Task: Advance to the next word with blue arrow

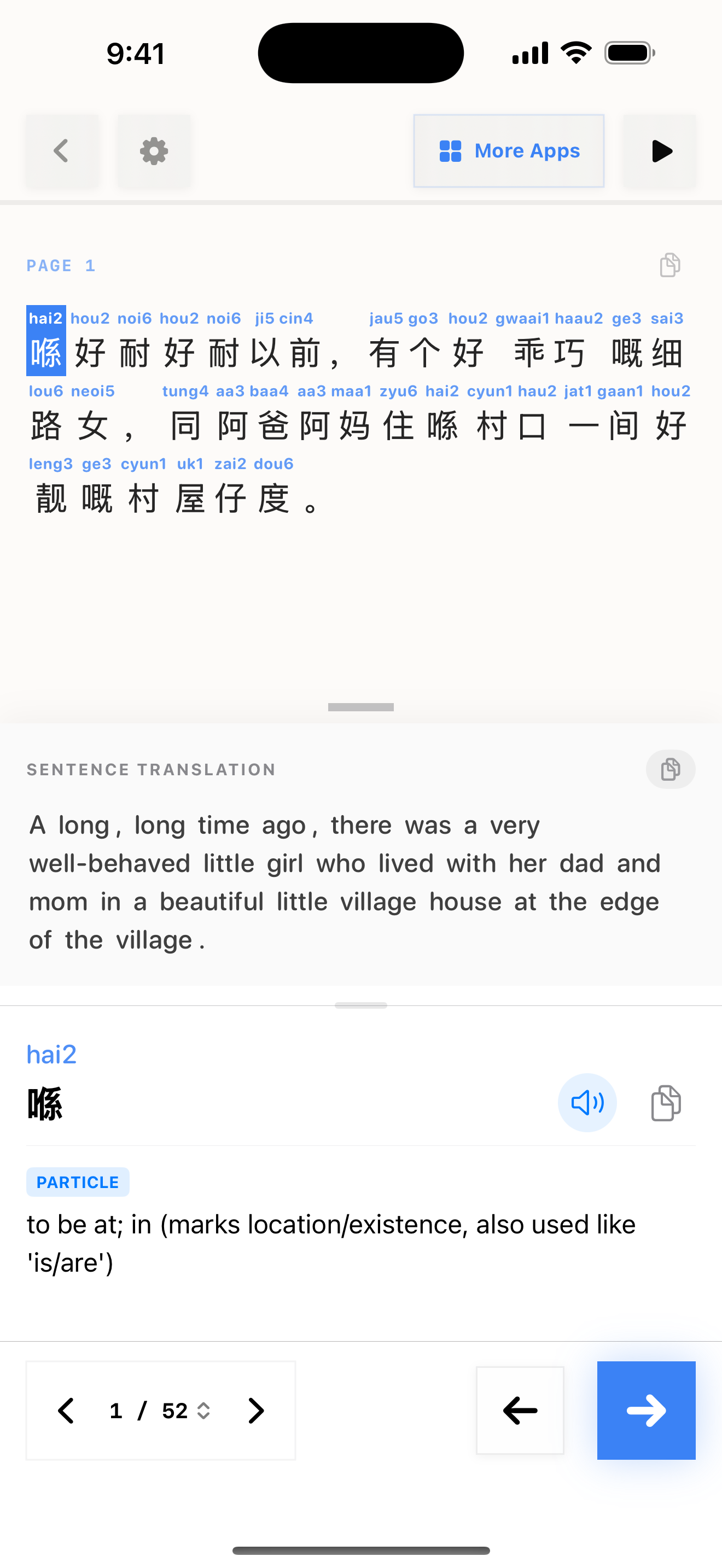Action: (x=646, y=1411)
